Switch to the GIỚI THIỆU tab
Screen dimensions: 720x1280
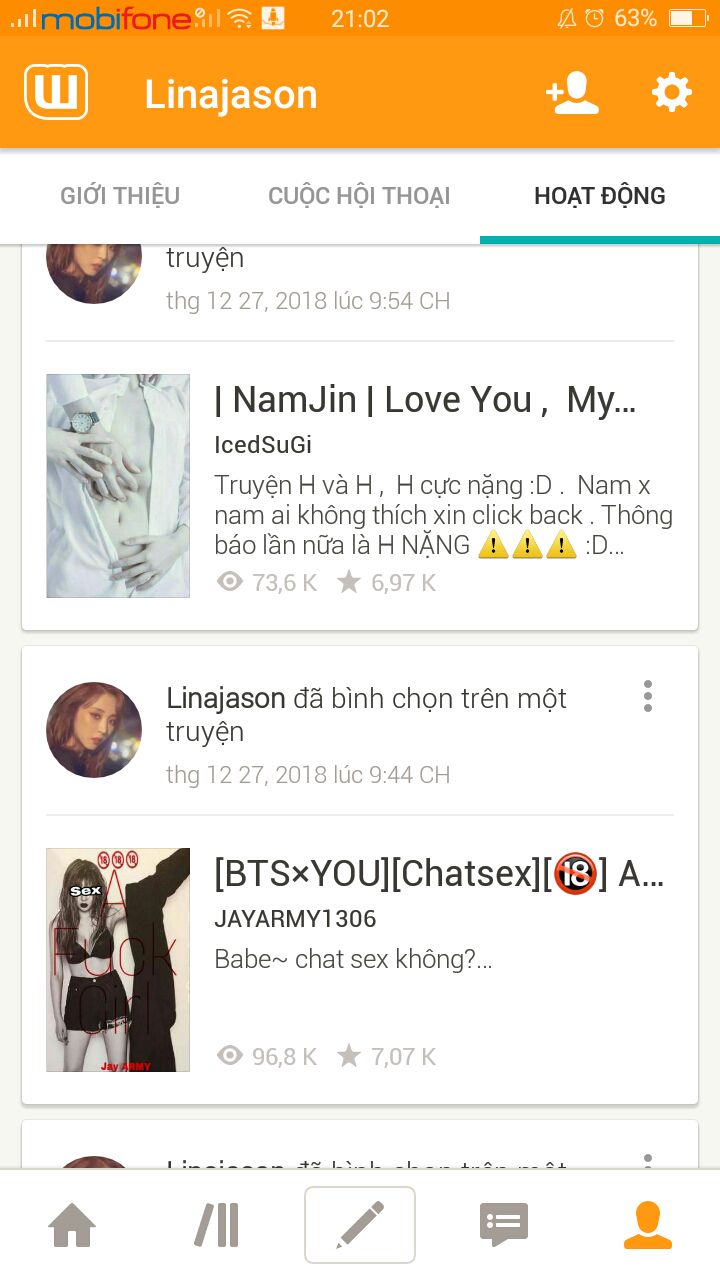tap(120, 196)
